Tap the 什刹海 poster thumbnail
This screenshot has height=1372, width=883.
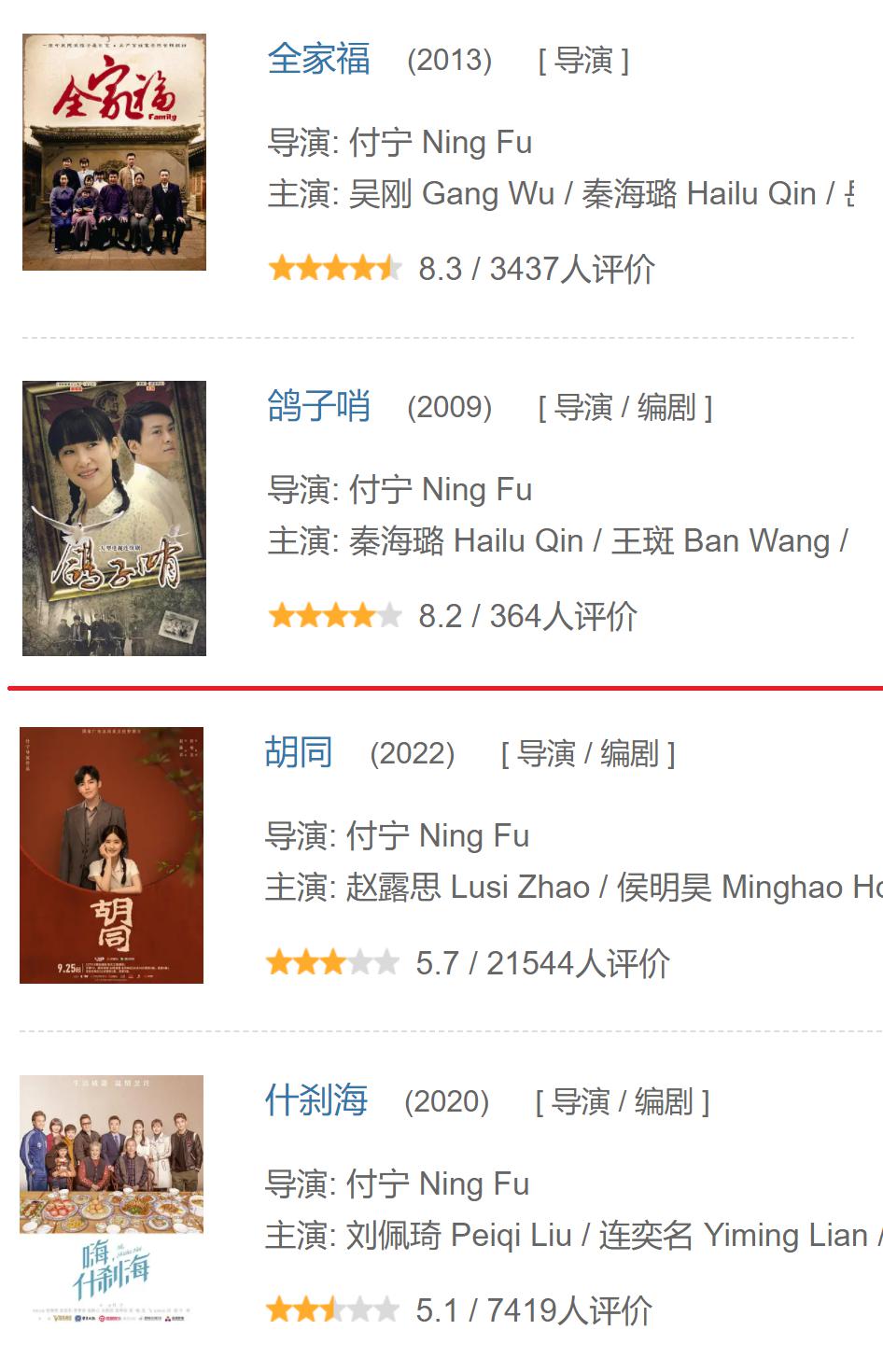pos(111,1200)
